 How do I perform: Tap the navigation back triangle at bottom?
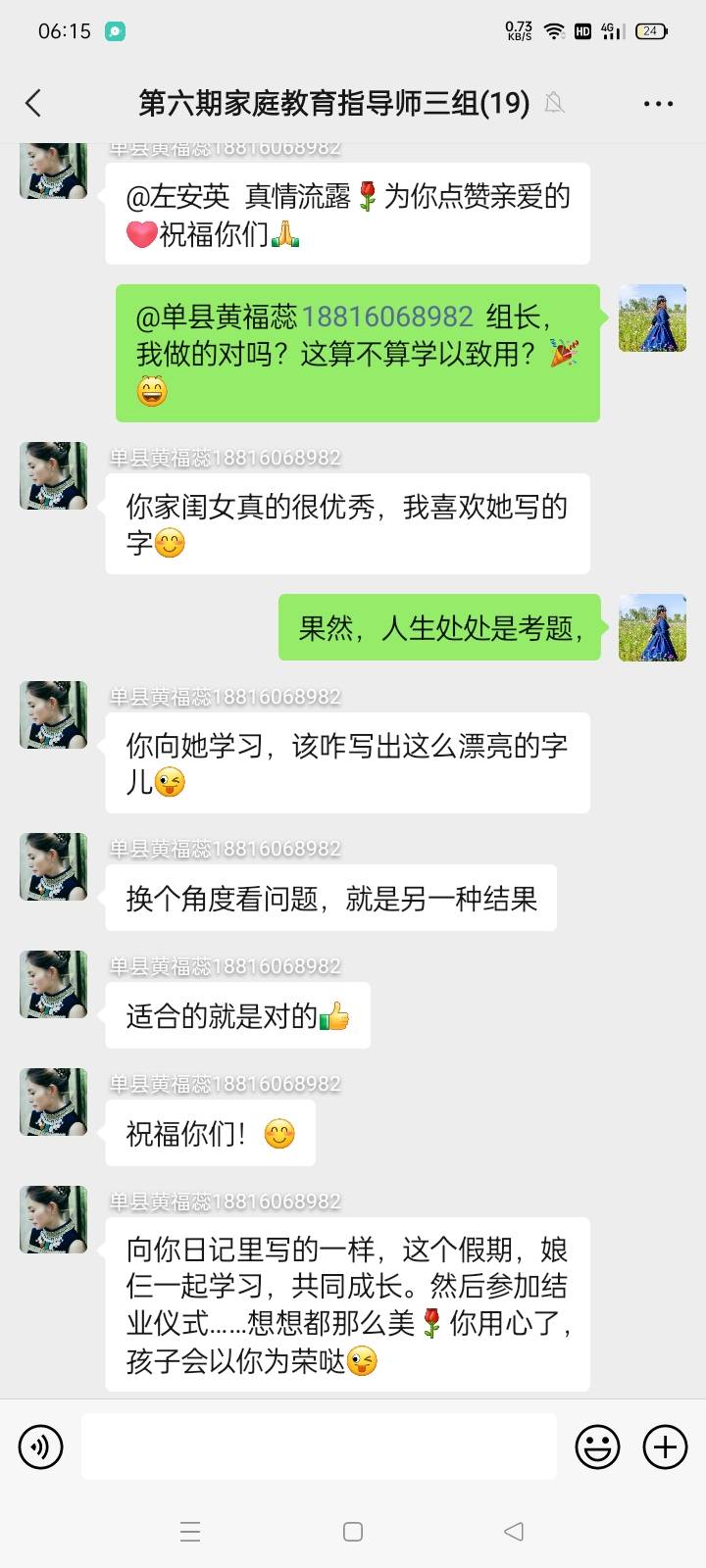[514, 1530]
